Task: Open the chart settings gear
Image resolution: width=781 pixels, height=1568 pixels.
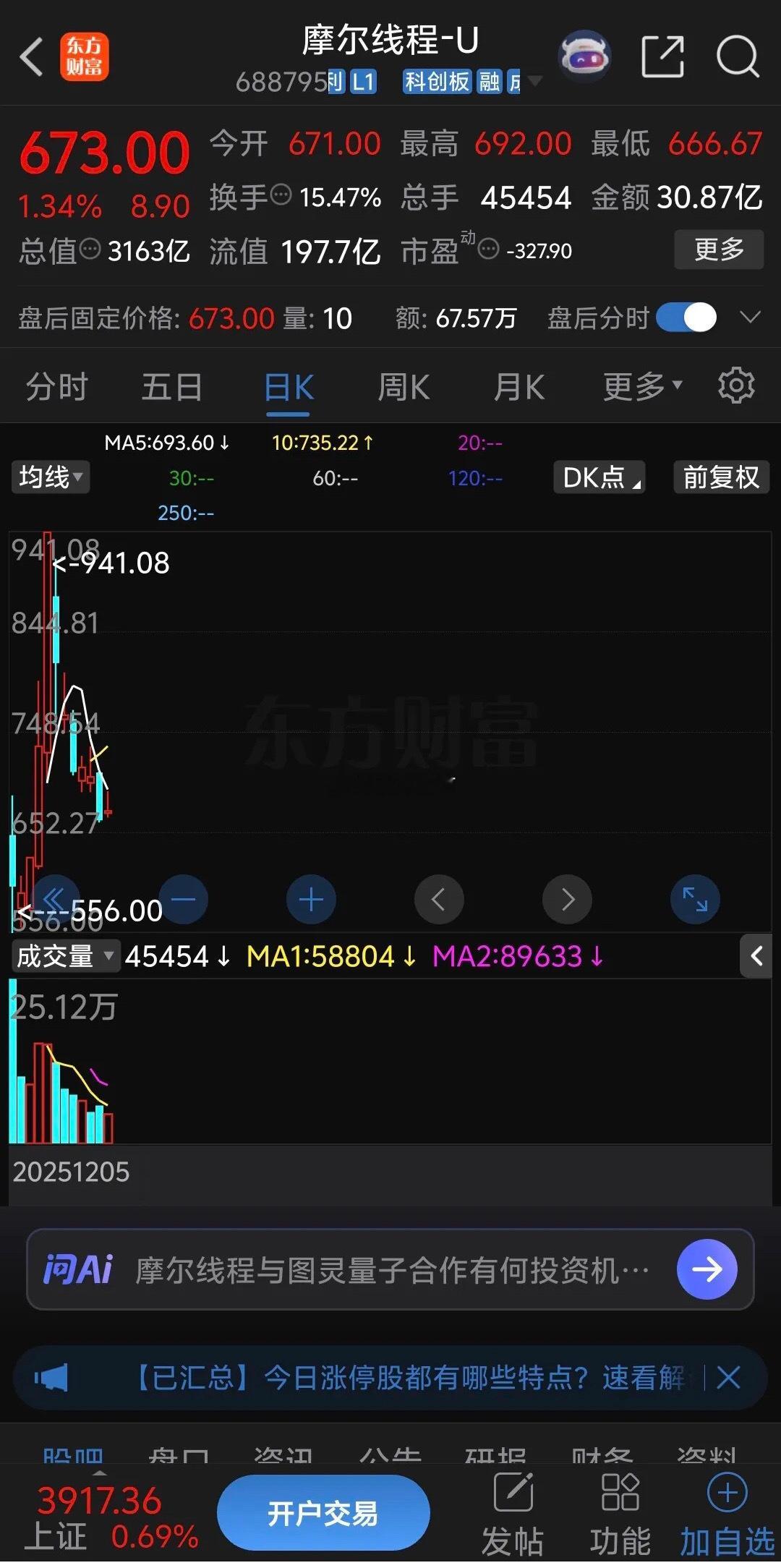Action: [x=736, y=385]
